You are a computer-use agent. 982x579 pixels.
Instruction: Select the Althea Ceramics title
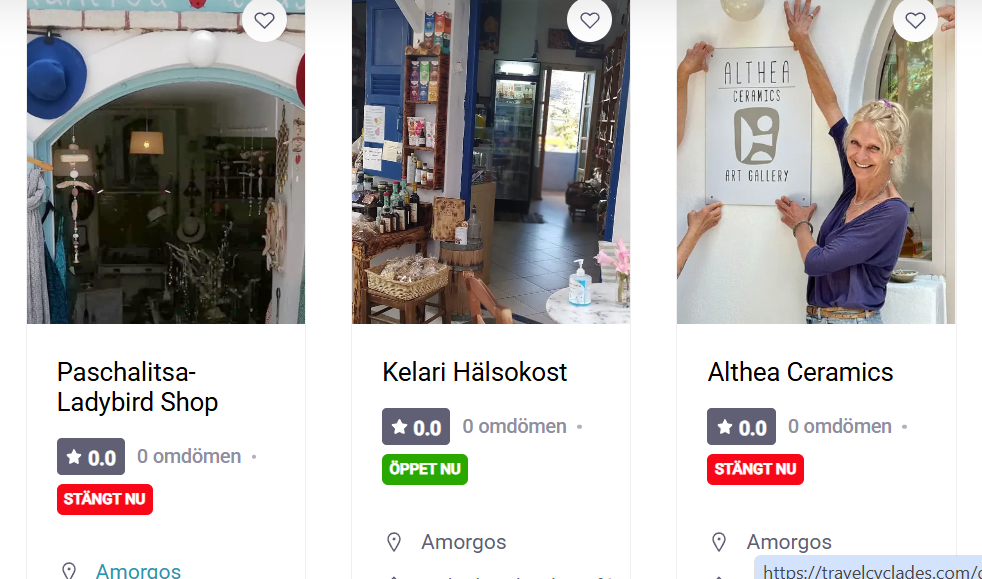800,372
